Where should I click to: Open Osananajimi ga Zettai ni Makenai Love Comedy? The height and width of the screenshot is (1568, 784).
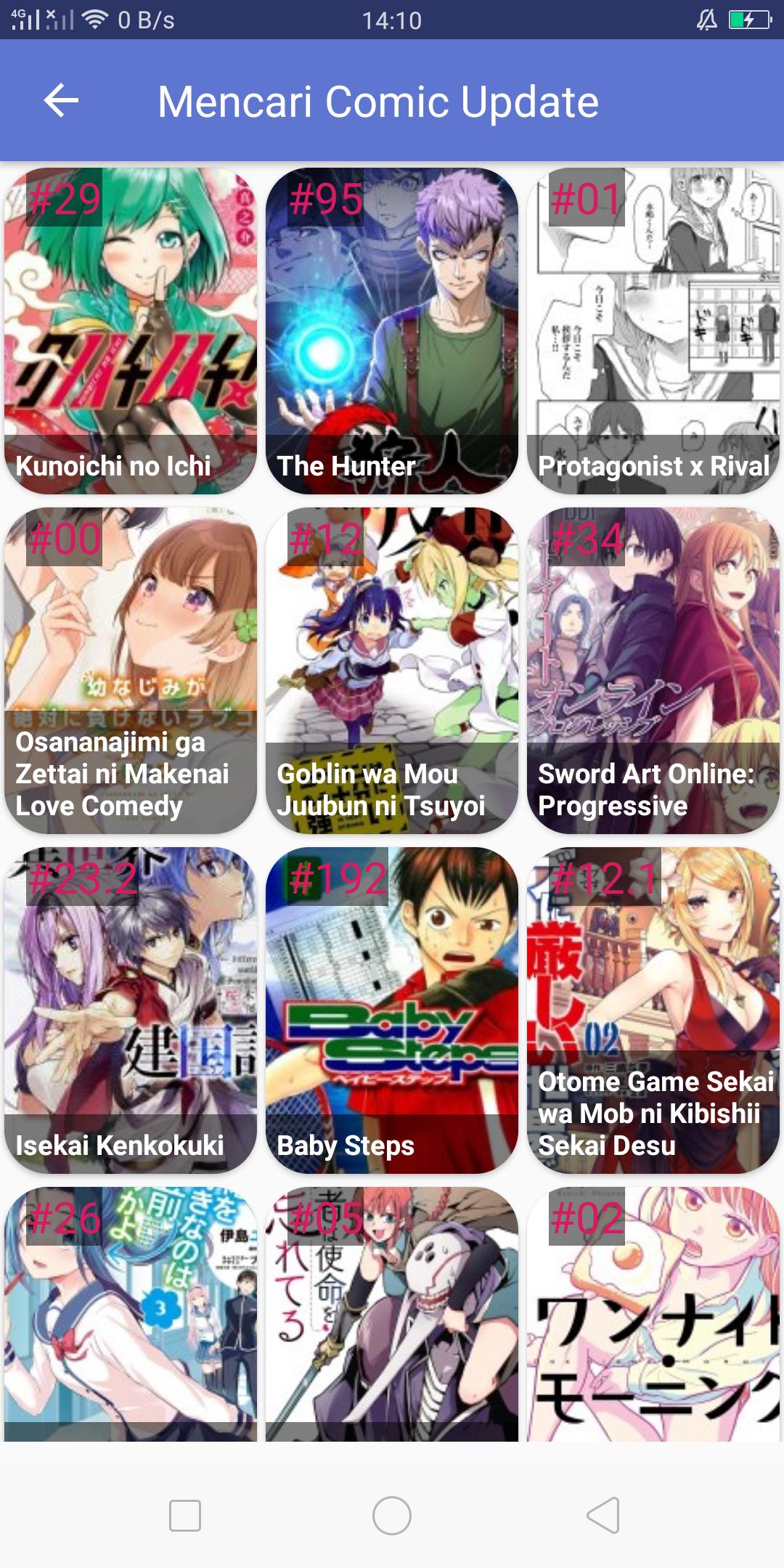(x=131, y=671)
